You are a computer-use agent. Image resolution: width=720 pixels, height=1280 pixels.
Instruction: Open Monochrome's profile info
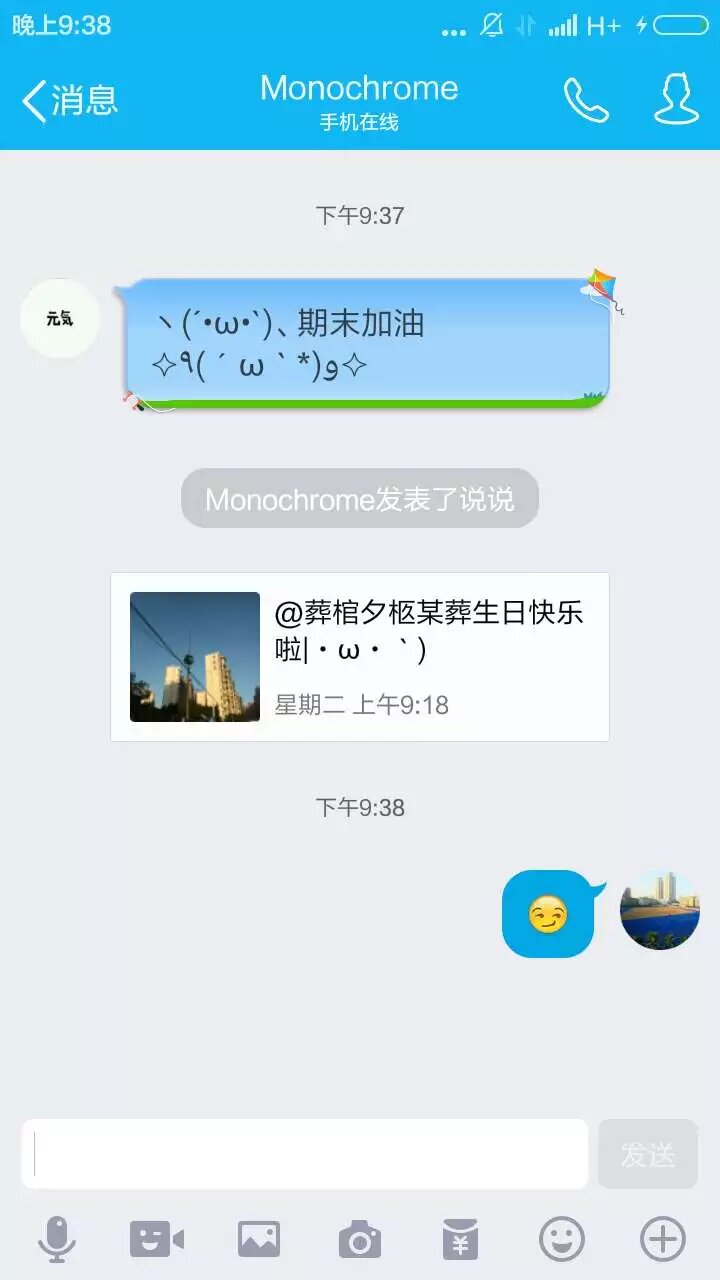pos(676,100)
